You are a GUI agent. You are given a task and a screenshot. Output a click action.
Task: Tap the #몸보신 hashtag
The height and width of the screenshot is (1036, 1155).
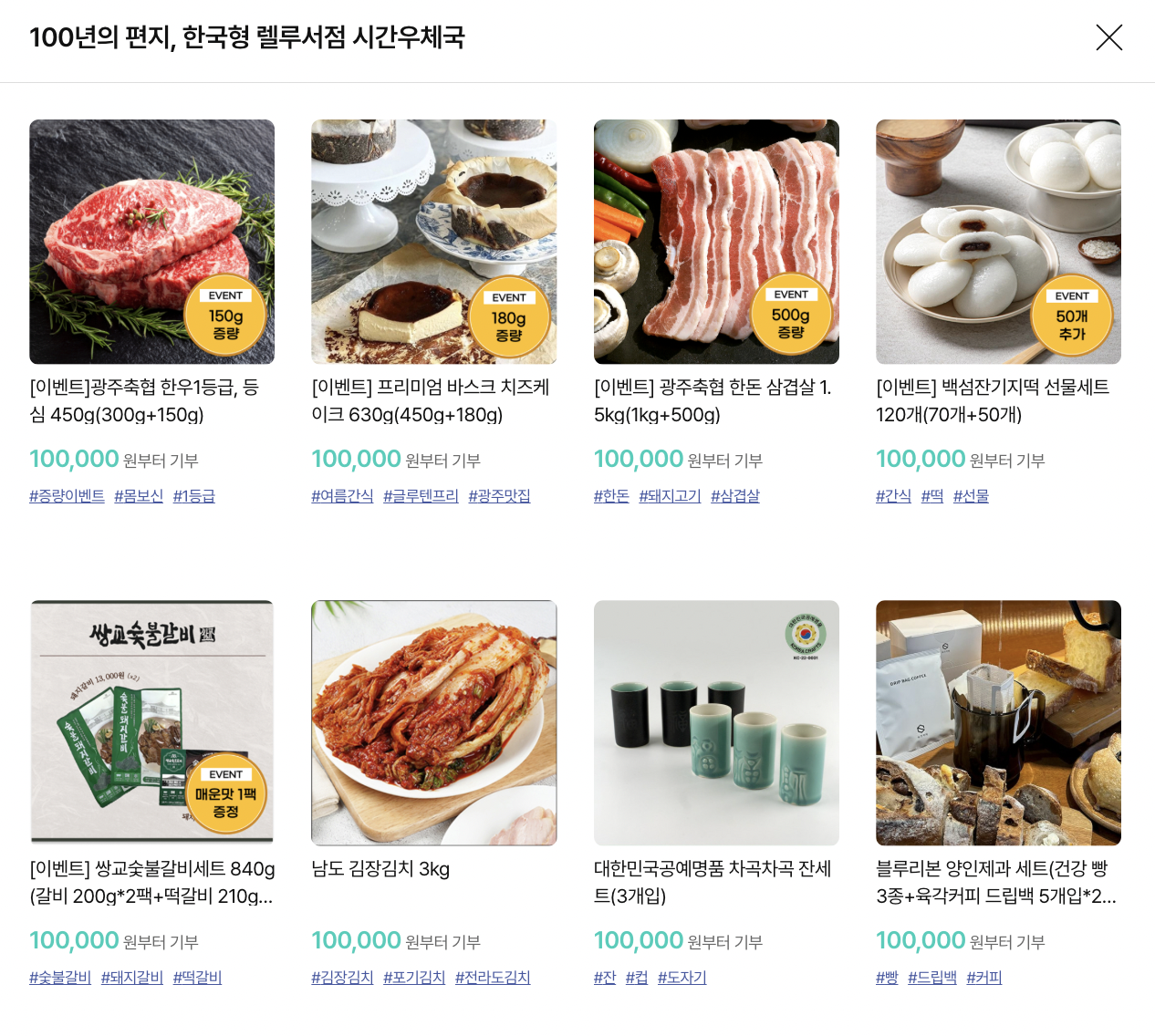[x=139, y=496]
